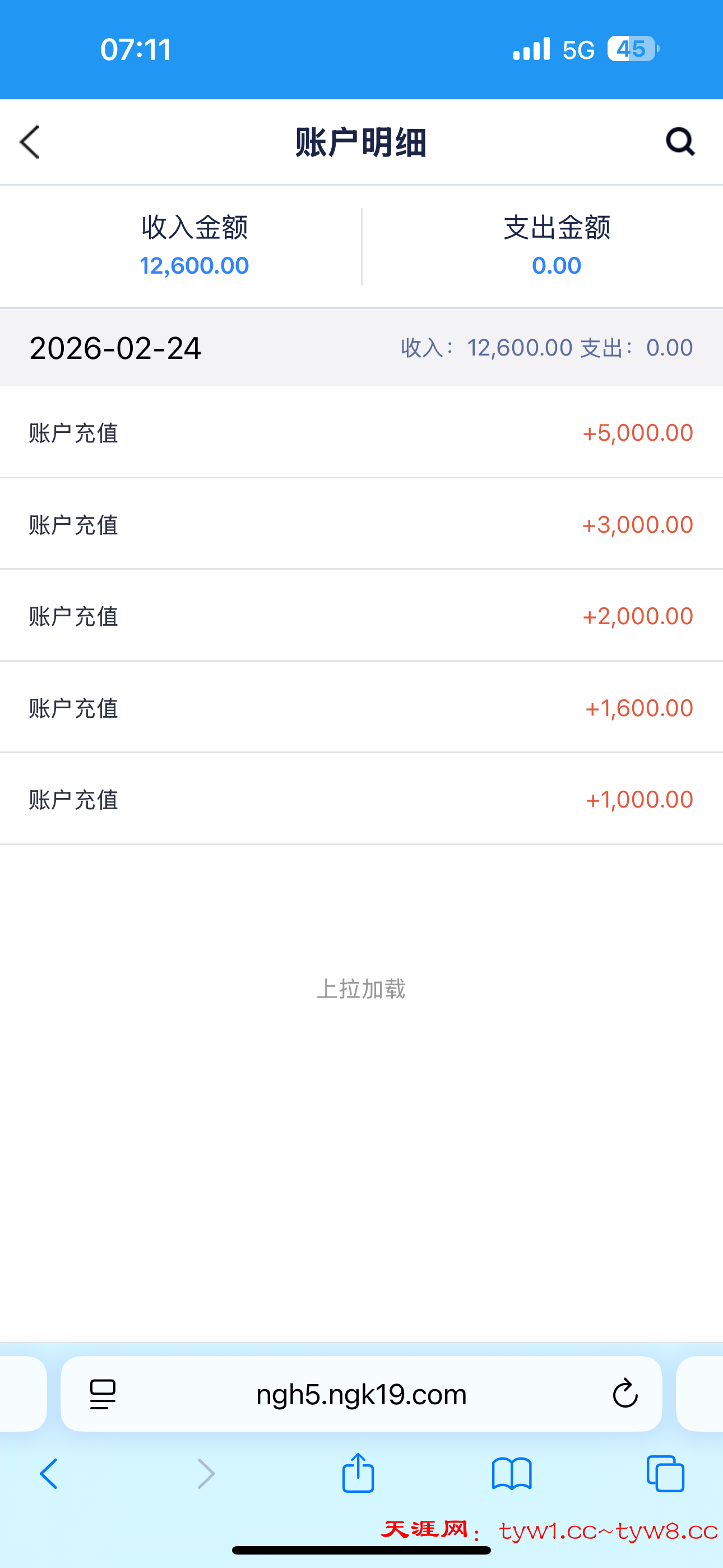Go to the previous browser page
The height and width of the screenshot is (1568, 723).
pos(49,1474)
